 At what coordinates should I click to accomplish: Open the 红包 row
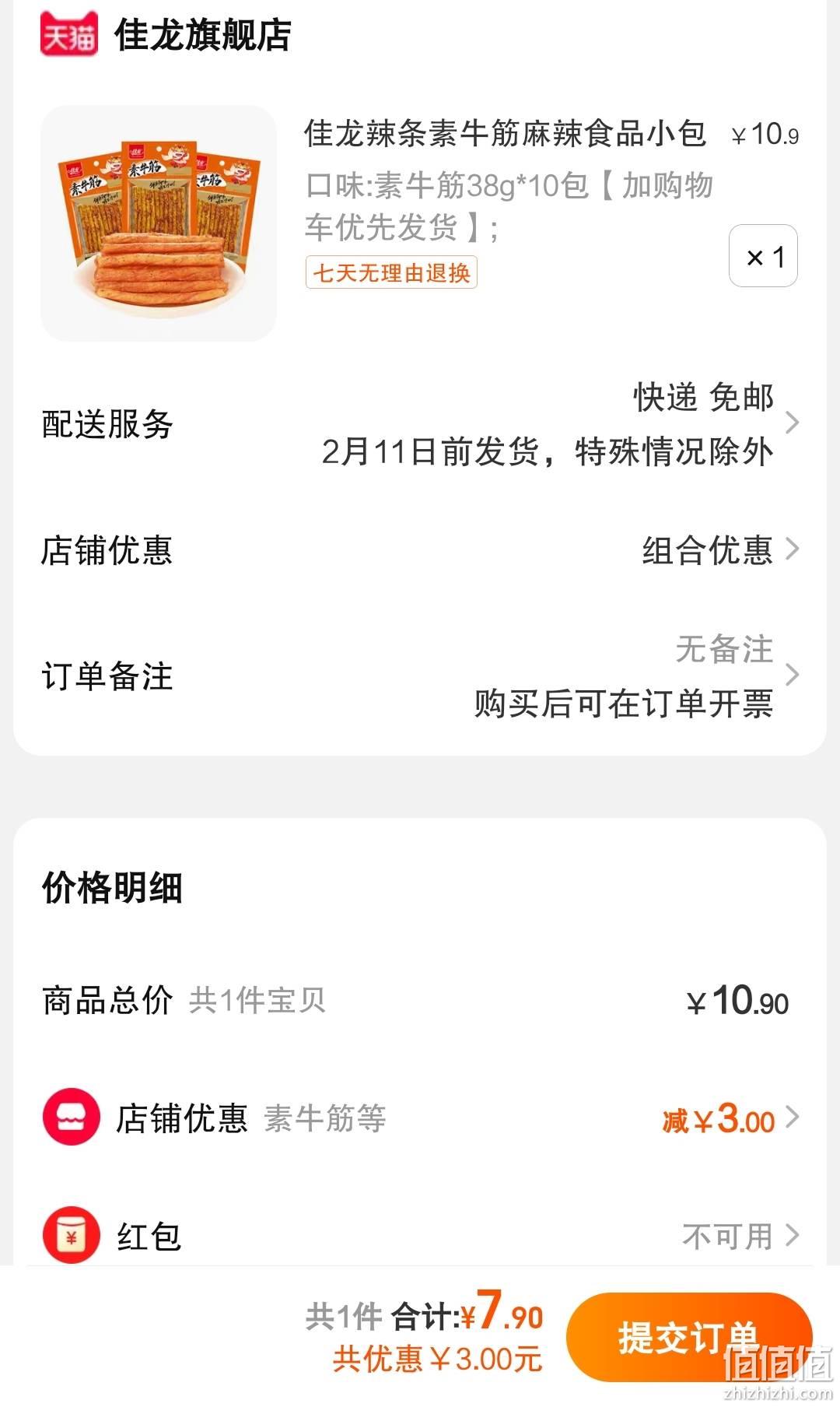tap(420, 1236)
